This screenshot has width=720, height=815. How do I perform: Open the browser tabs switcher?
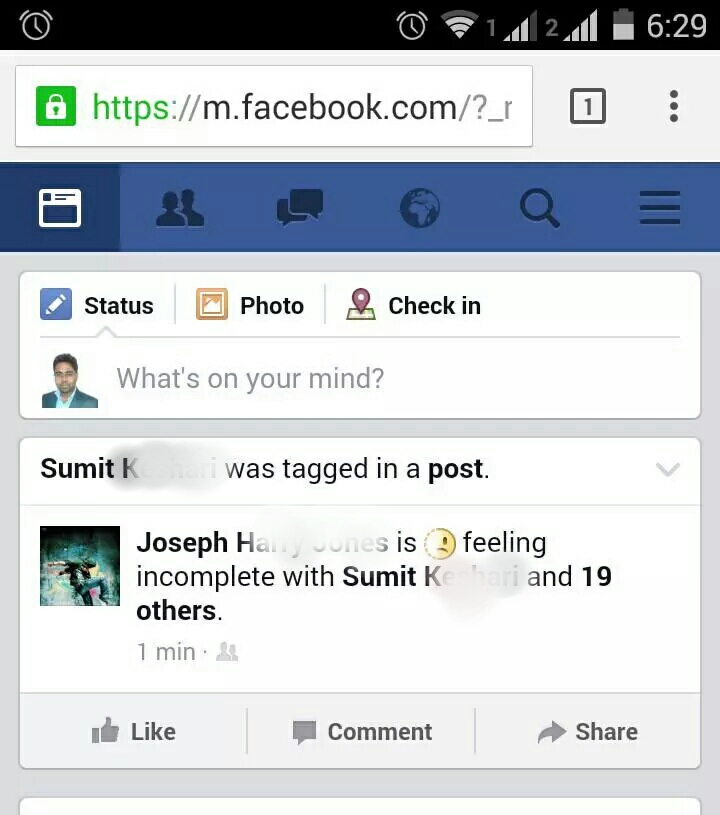pos(588,106)
